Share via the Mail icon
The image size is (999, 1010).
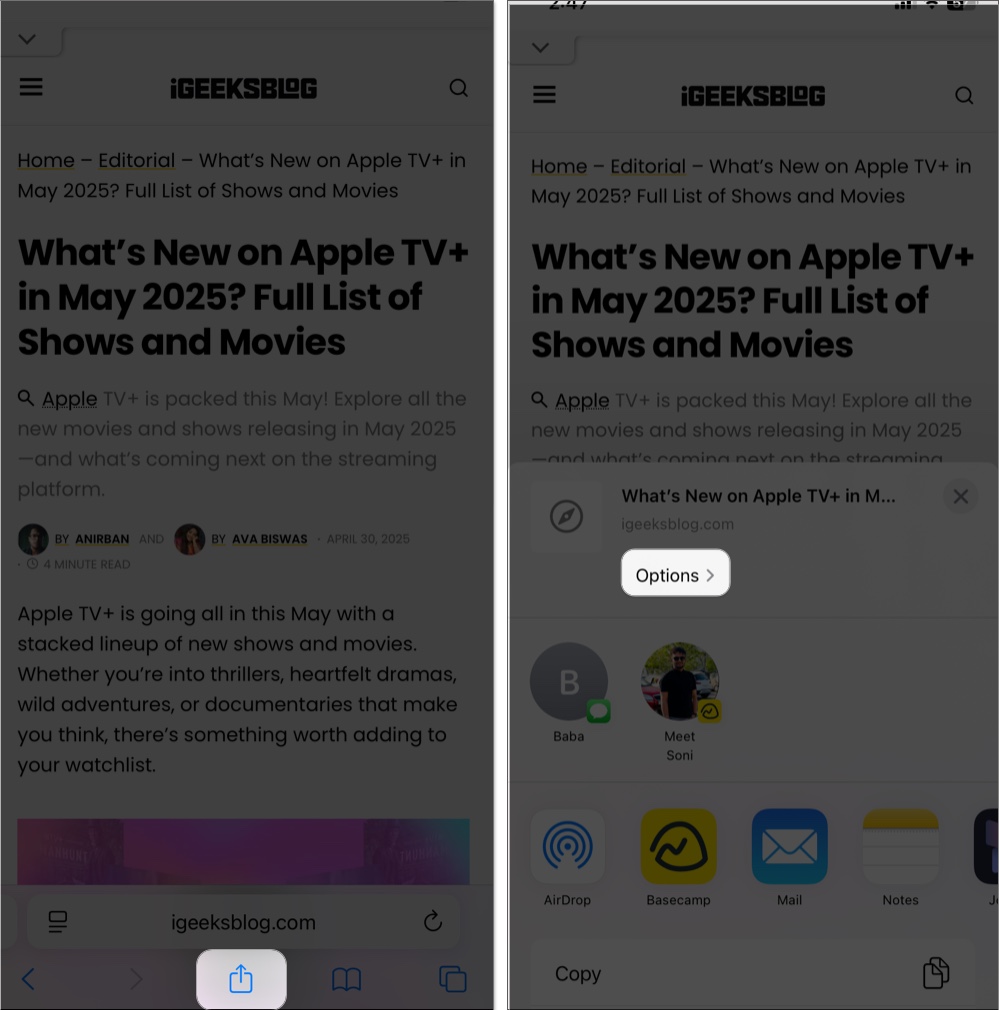[x=789, y=846]
